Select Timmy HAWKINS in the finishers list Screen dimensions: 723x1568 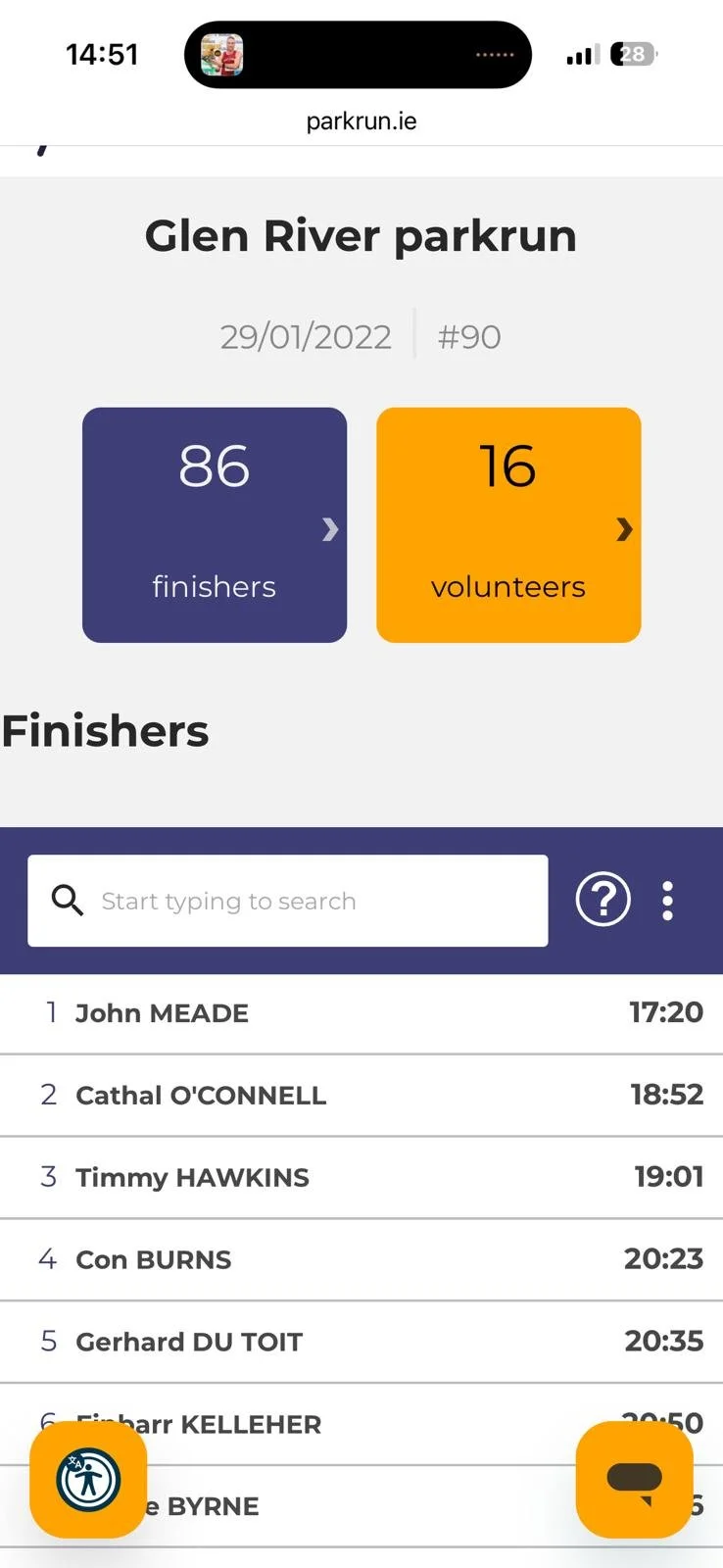[x=361, y=1178]
